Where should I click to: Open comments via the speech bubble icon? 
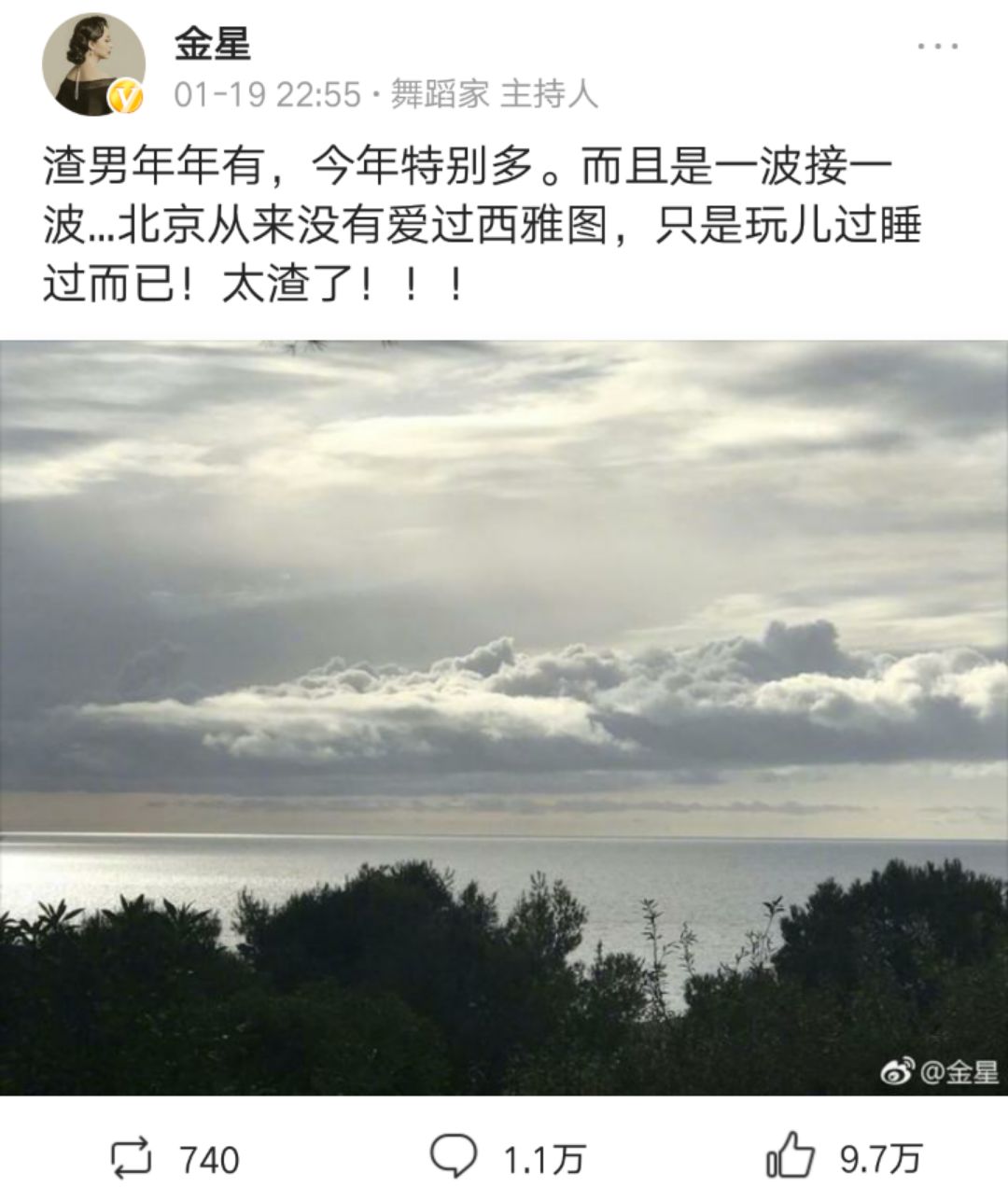(455, 1155)
